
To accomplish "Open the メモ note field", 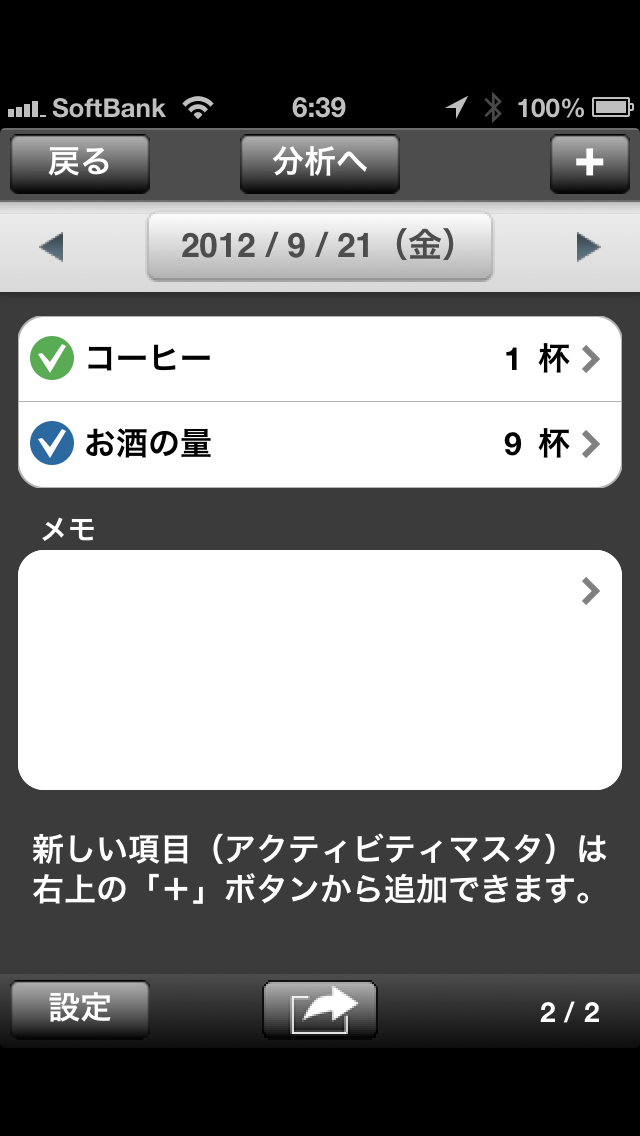I will tap(320, 669).
